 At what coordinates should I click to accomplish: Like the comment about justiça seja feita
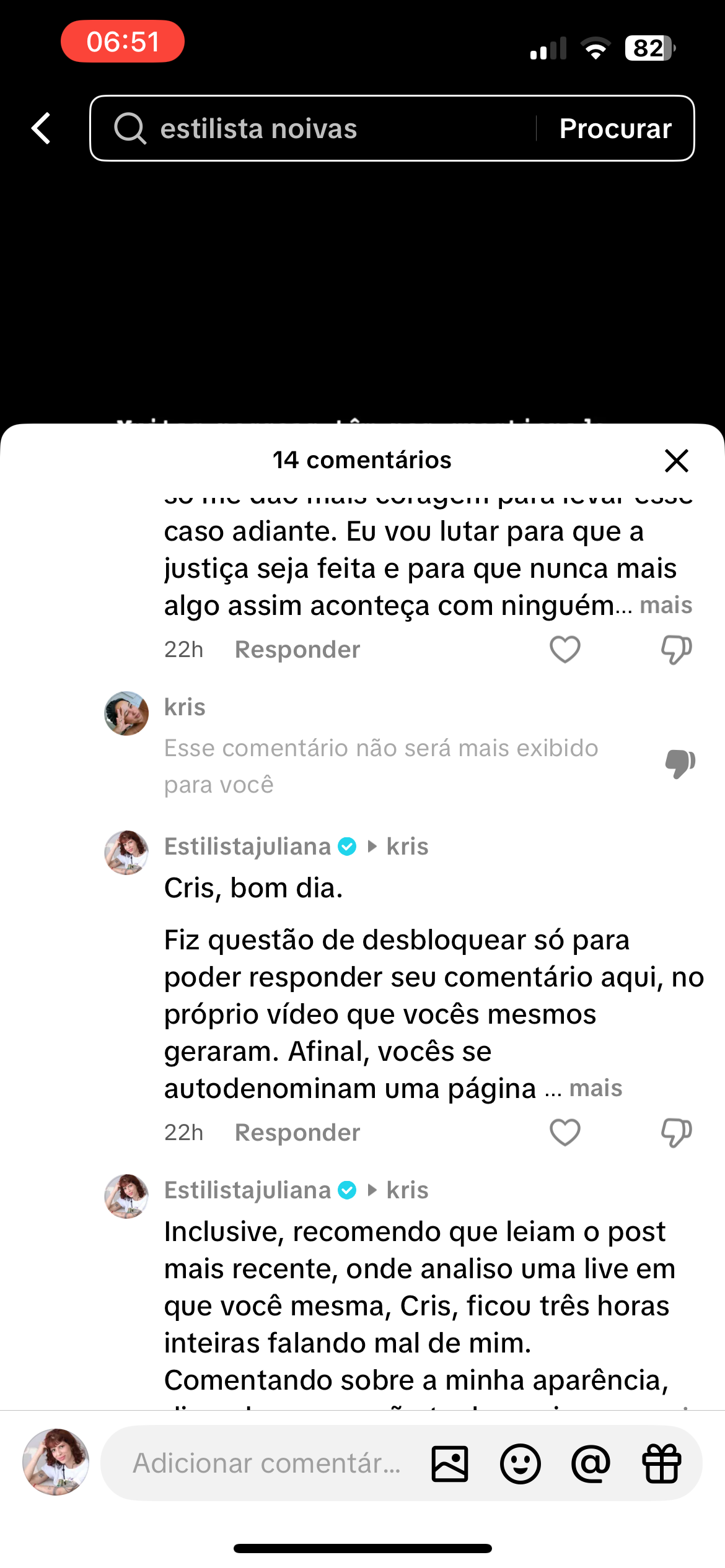(565, 650)
